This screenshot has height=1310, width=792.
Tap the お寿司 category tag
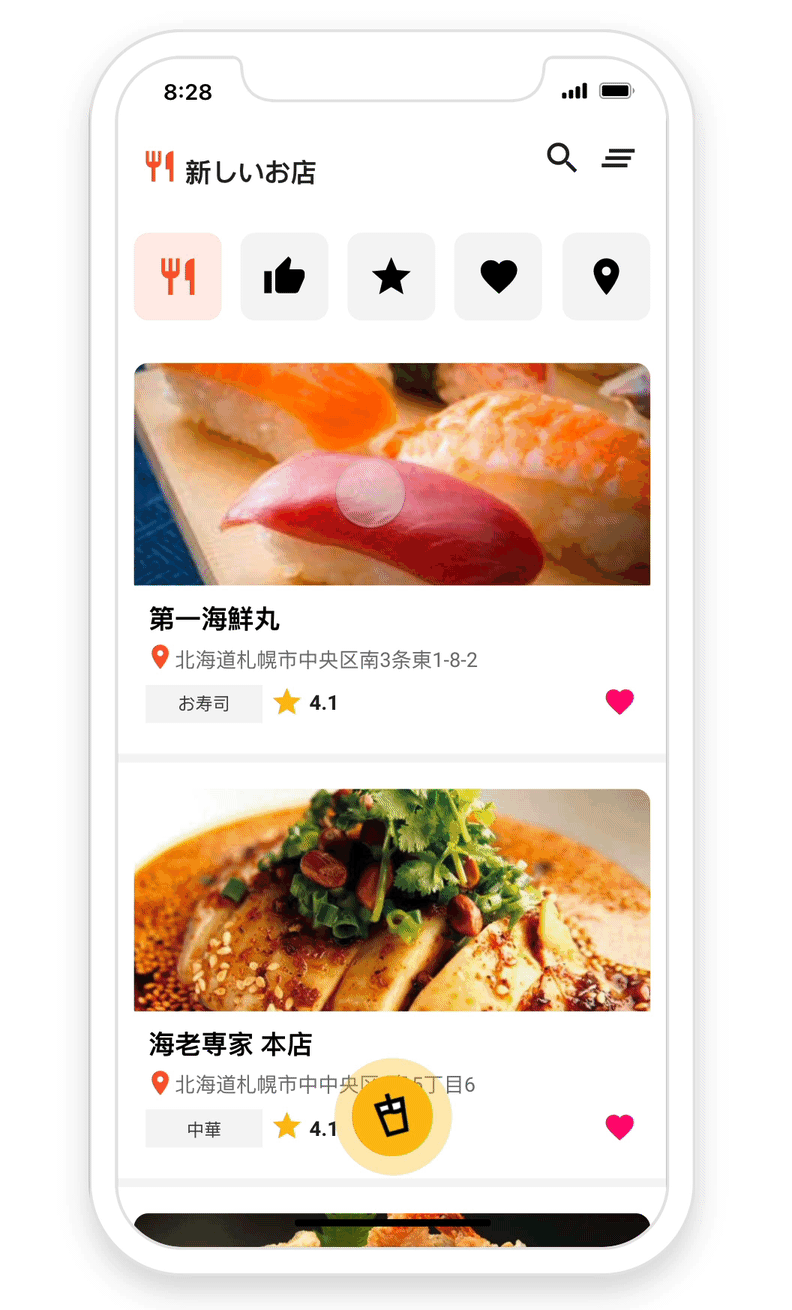(204, 704)
